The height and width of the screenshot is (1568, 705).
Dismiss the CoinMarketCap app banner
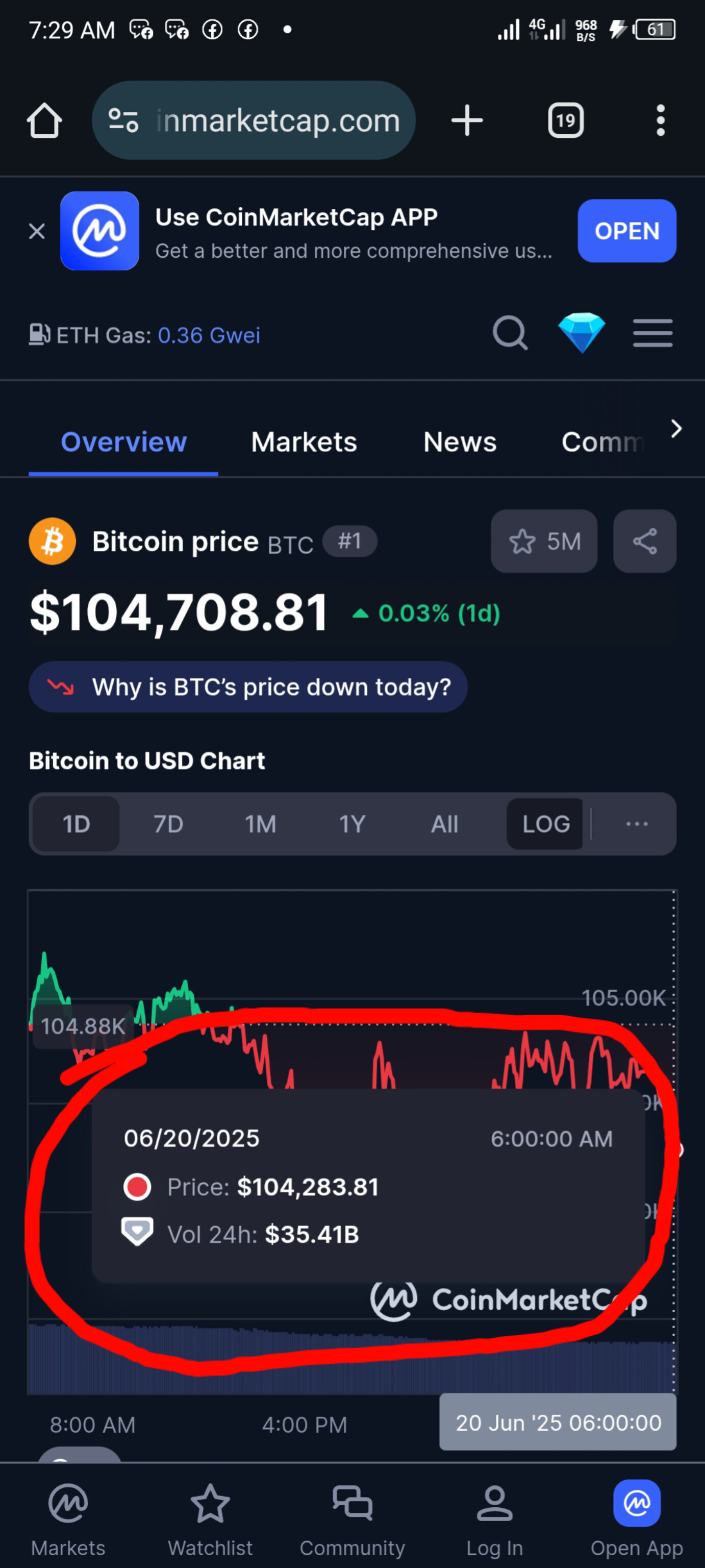point(37,231)
